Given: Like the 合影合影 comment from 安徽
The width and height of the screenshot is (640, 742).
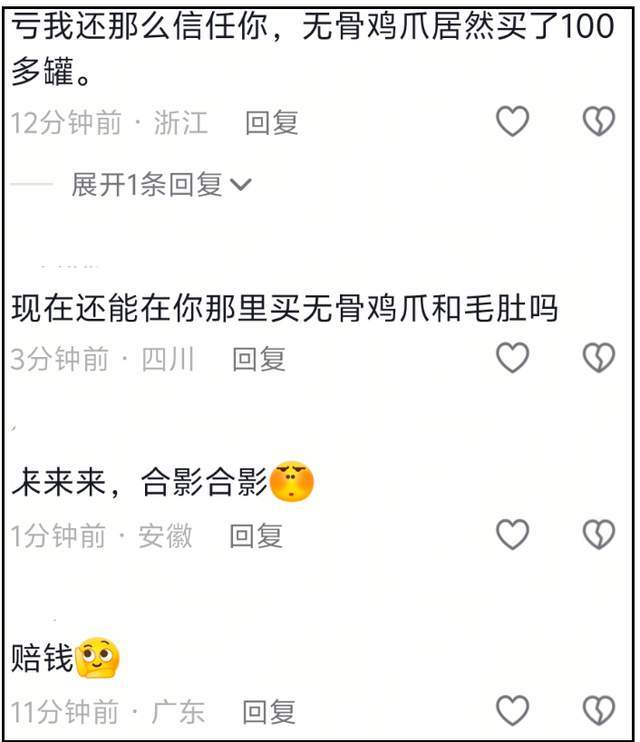Looking at the screenshot, I should click(x=512, y=535).
